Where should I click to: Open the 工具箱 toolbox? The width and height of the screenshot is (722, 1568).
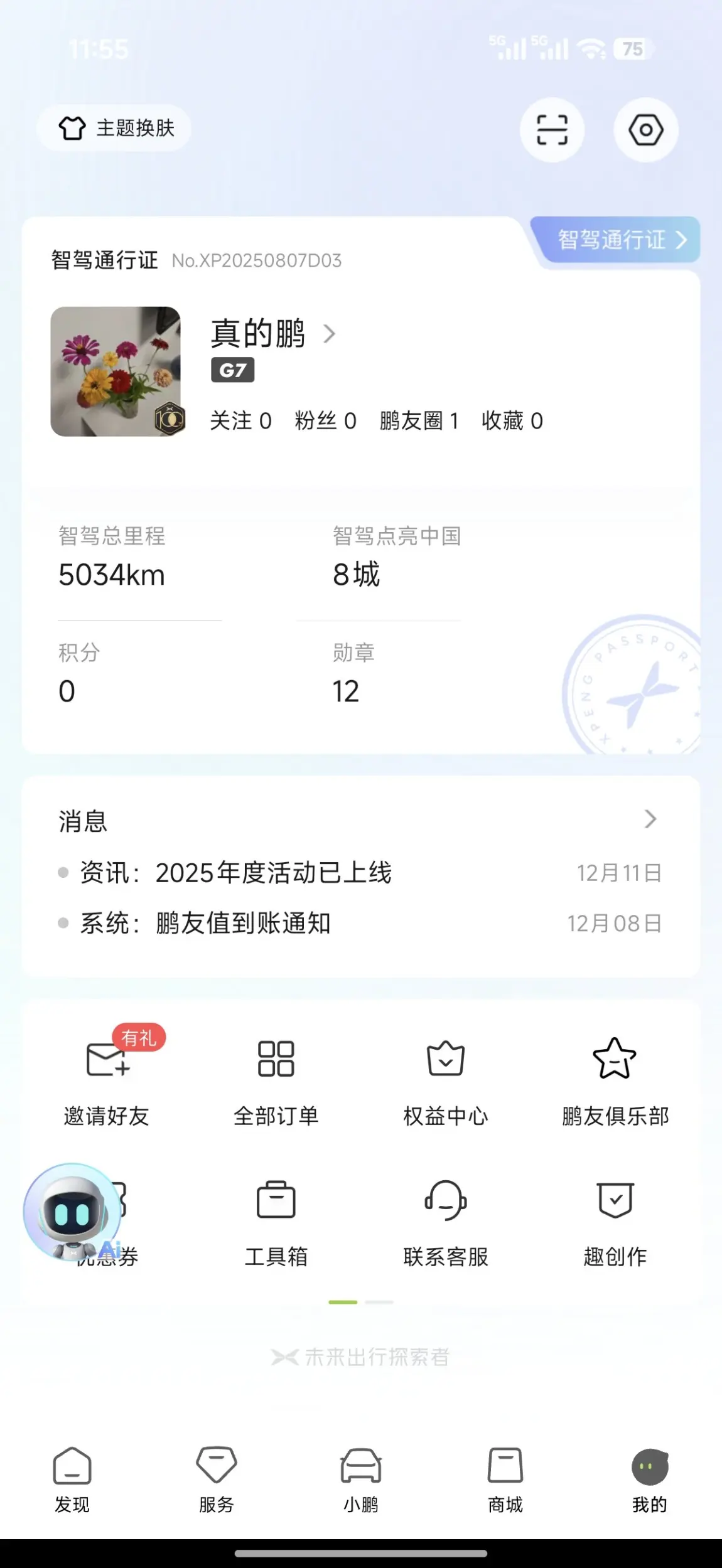[276, 1221]
